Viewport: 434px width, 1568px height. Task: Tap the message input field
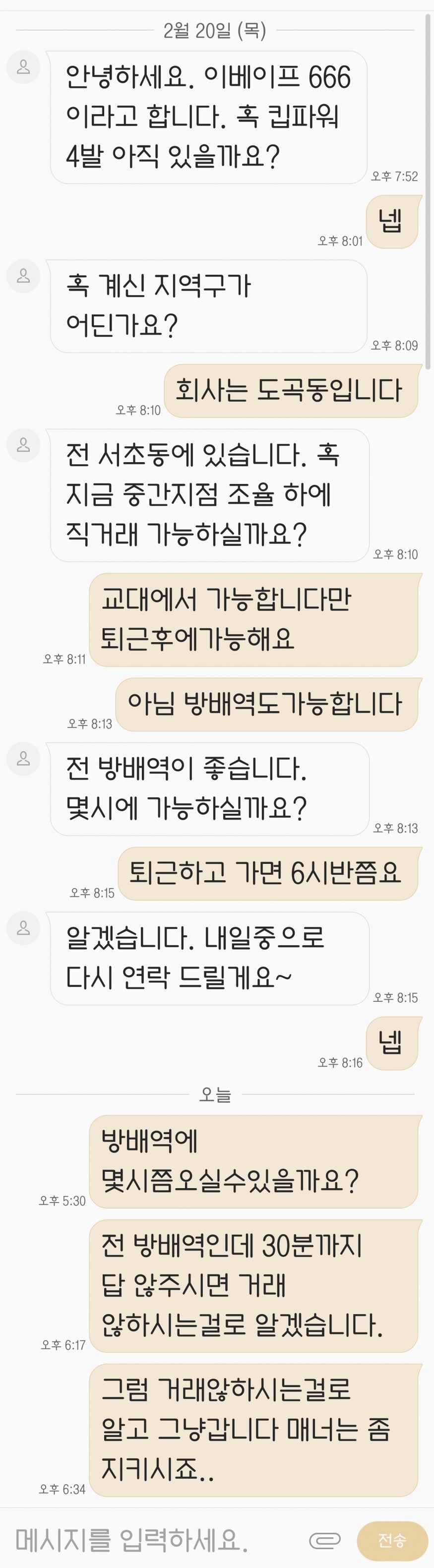[x=152, y=1540]
